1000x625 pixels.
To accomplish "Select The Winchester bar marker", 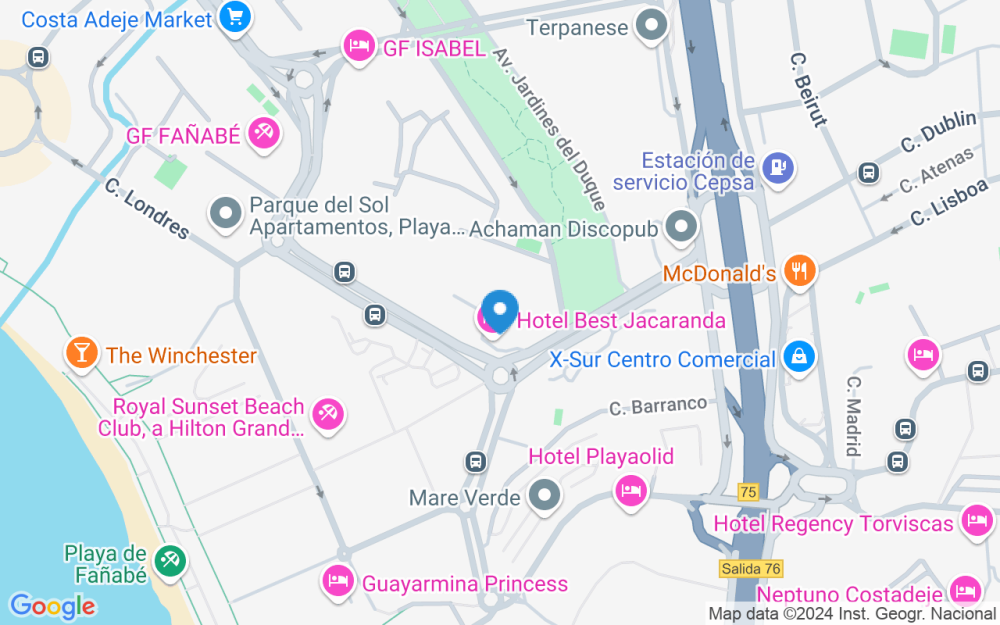I will pyautogui.click(x=81, y=353).
